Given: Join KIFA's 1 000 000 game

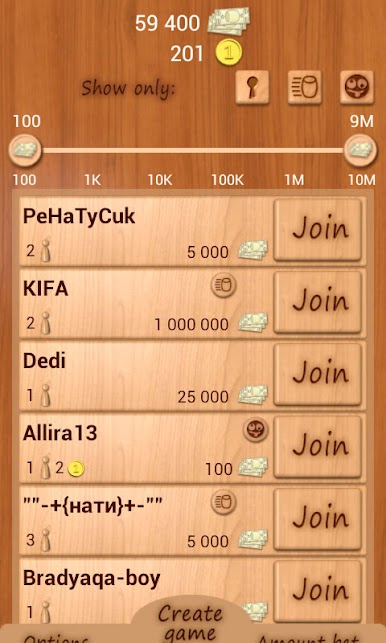Looking at the screenshot, I should pyautogui.click(x=318, y=302).
